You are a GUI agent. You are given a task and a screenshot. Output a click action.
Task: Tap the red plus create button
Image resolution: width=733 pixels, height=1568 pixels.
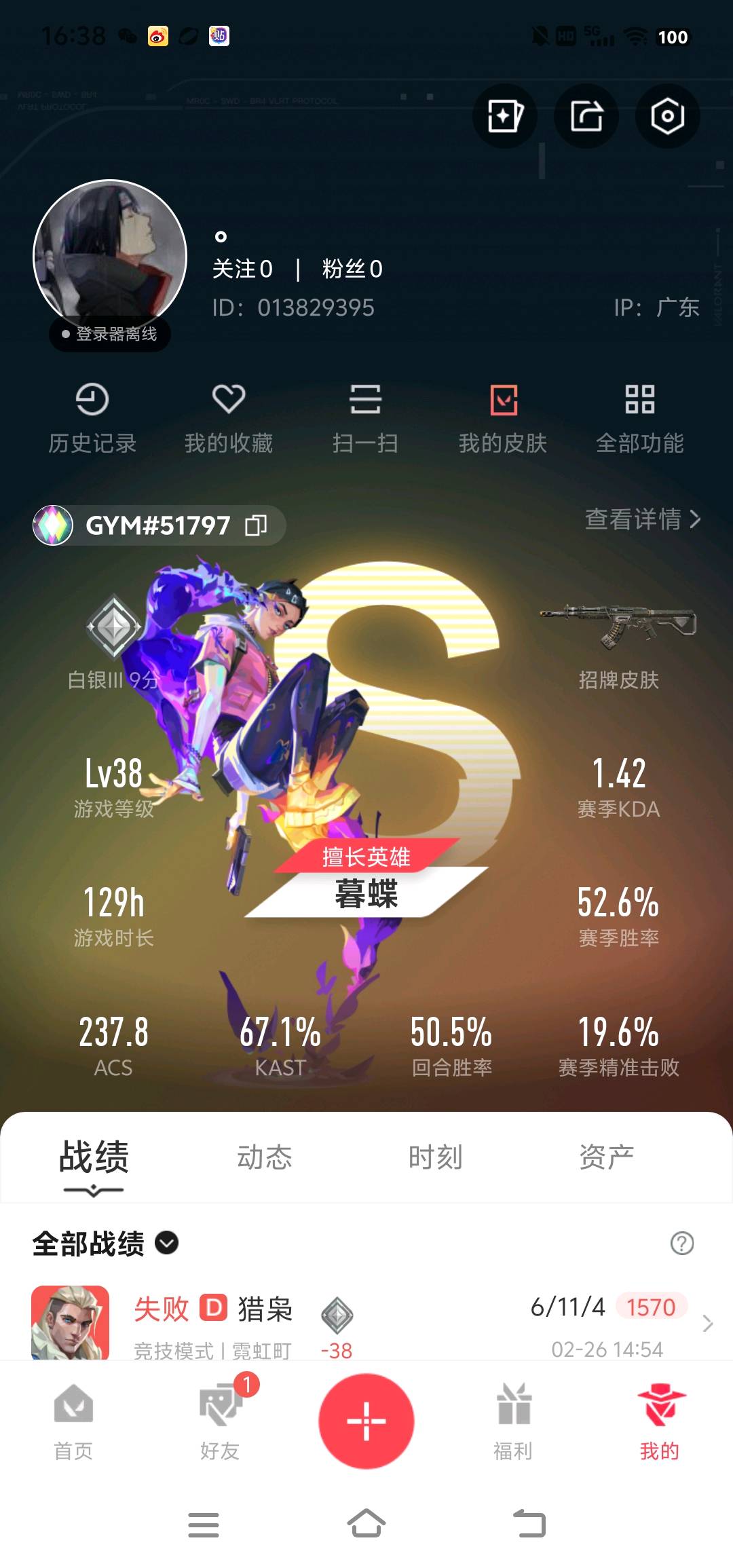(x=366, y=1421)
